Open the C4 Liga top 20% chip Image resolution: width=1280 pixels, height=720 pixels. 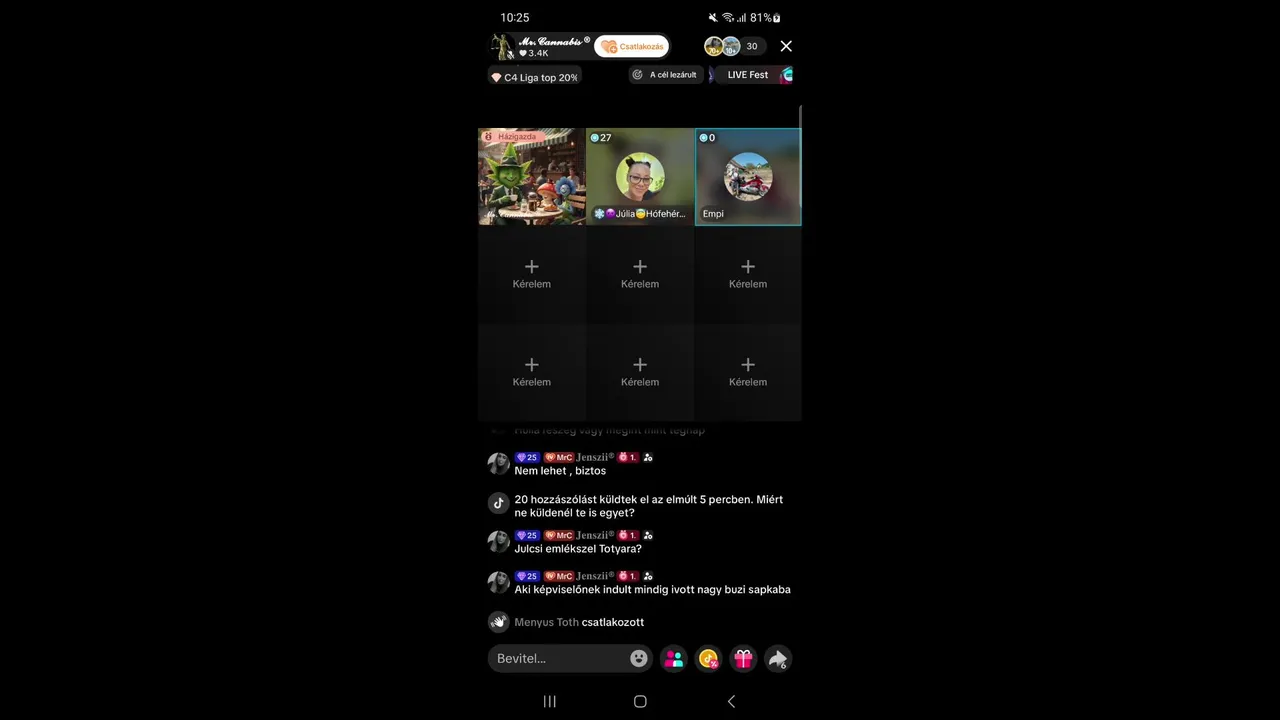(535, 77)
